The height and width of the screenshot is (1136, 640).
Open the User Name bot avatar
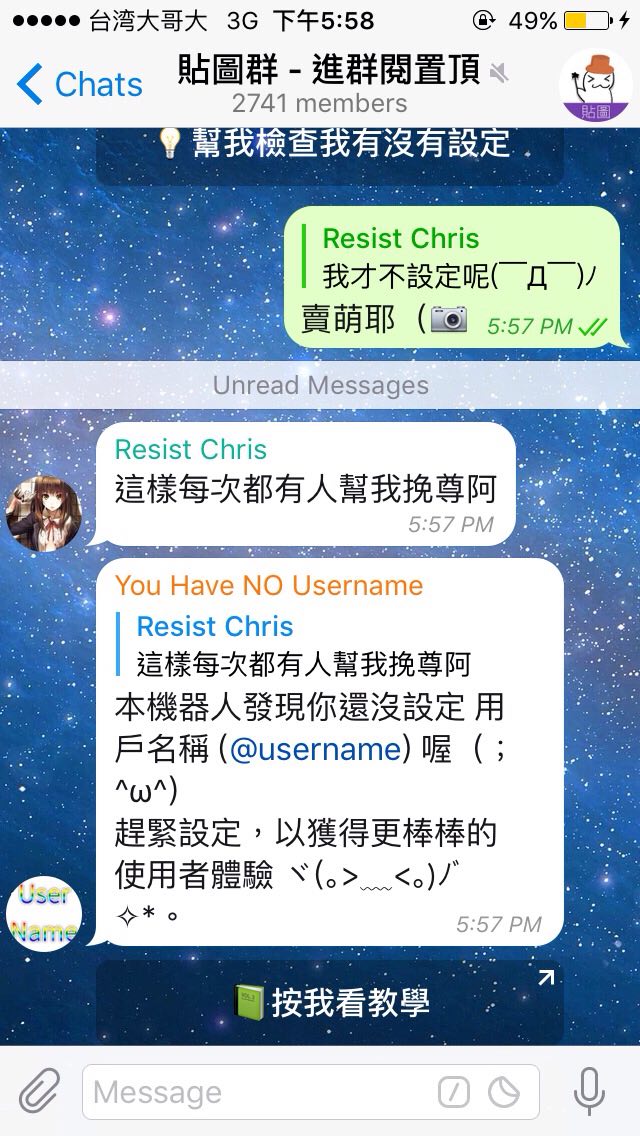click(44, 912)
